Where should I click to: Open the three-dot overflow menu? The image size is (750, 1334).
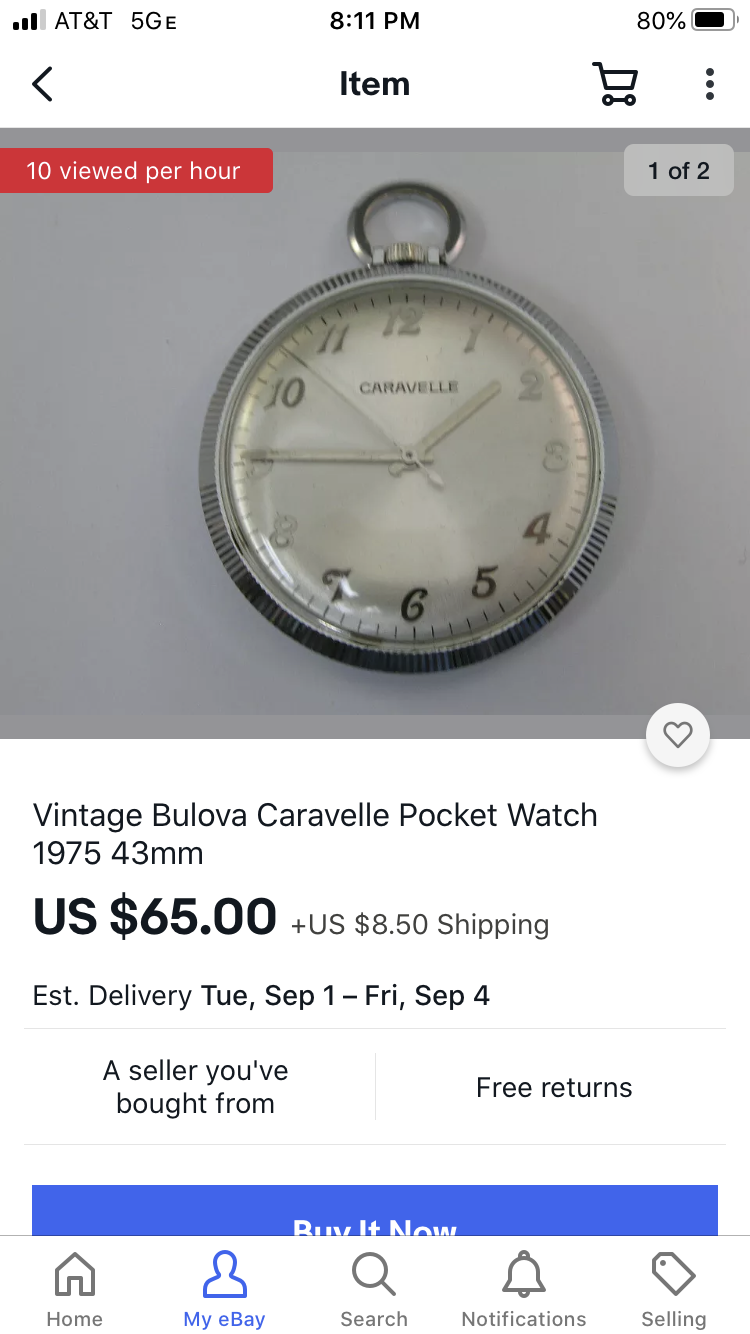709,85
